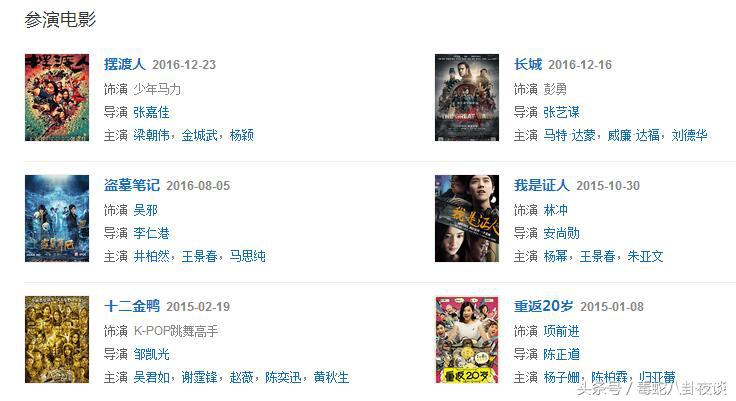Open the 十二金鸭 movie title link
Image resolution: width=736 pixels, height=401 pixels.
[x=131, y=306]
